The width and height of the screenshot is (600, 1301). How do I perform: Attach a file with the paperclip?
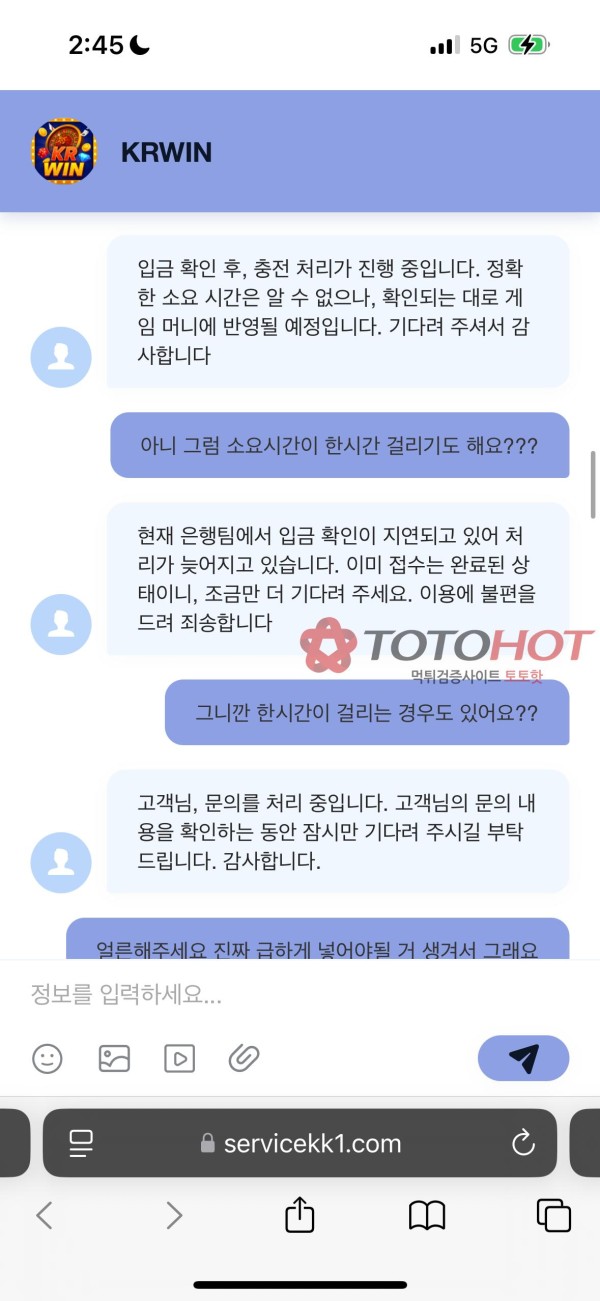244,1058
